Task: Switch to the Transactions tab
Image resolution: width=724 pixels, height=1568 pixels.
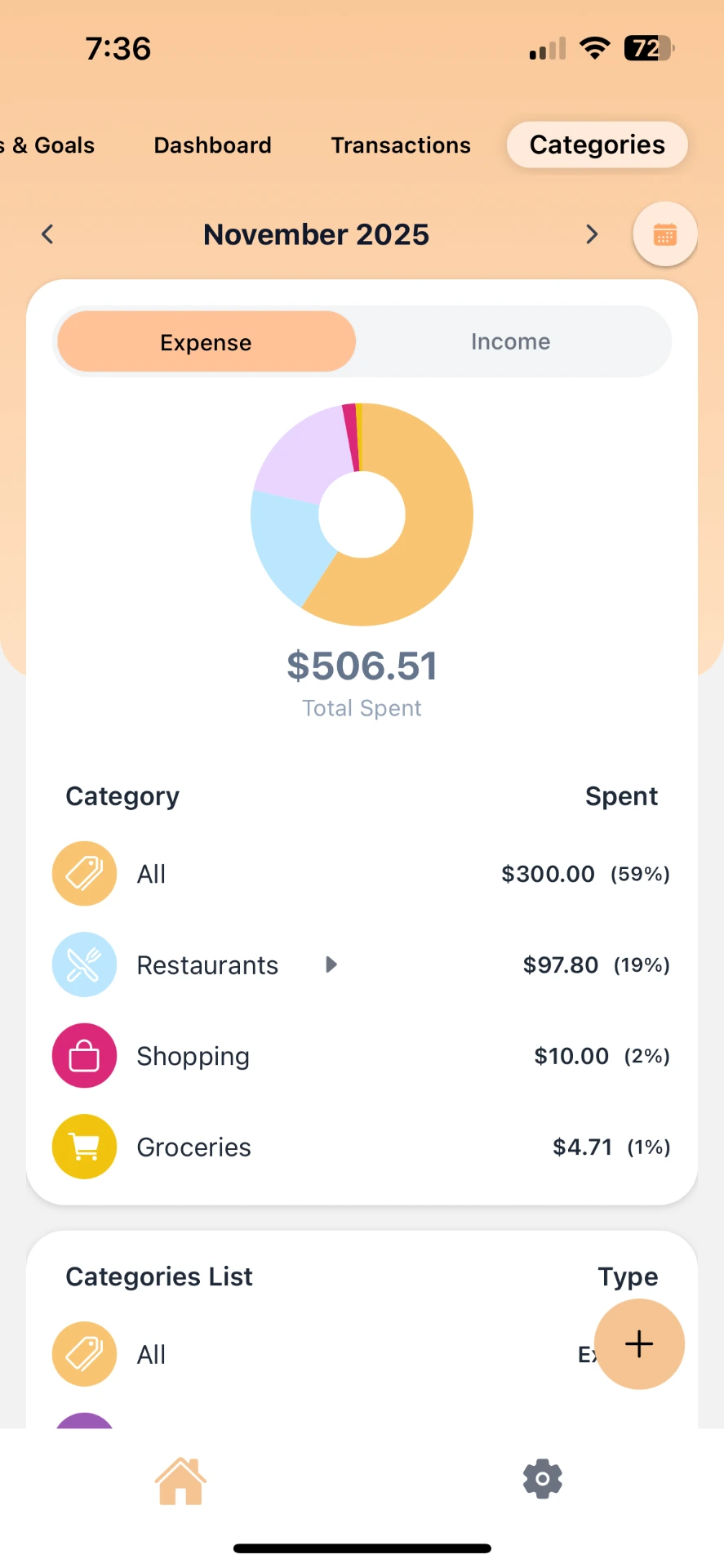Action: [x=400, y=145]
